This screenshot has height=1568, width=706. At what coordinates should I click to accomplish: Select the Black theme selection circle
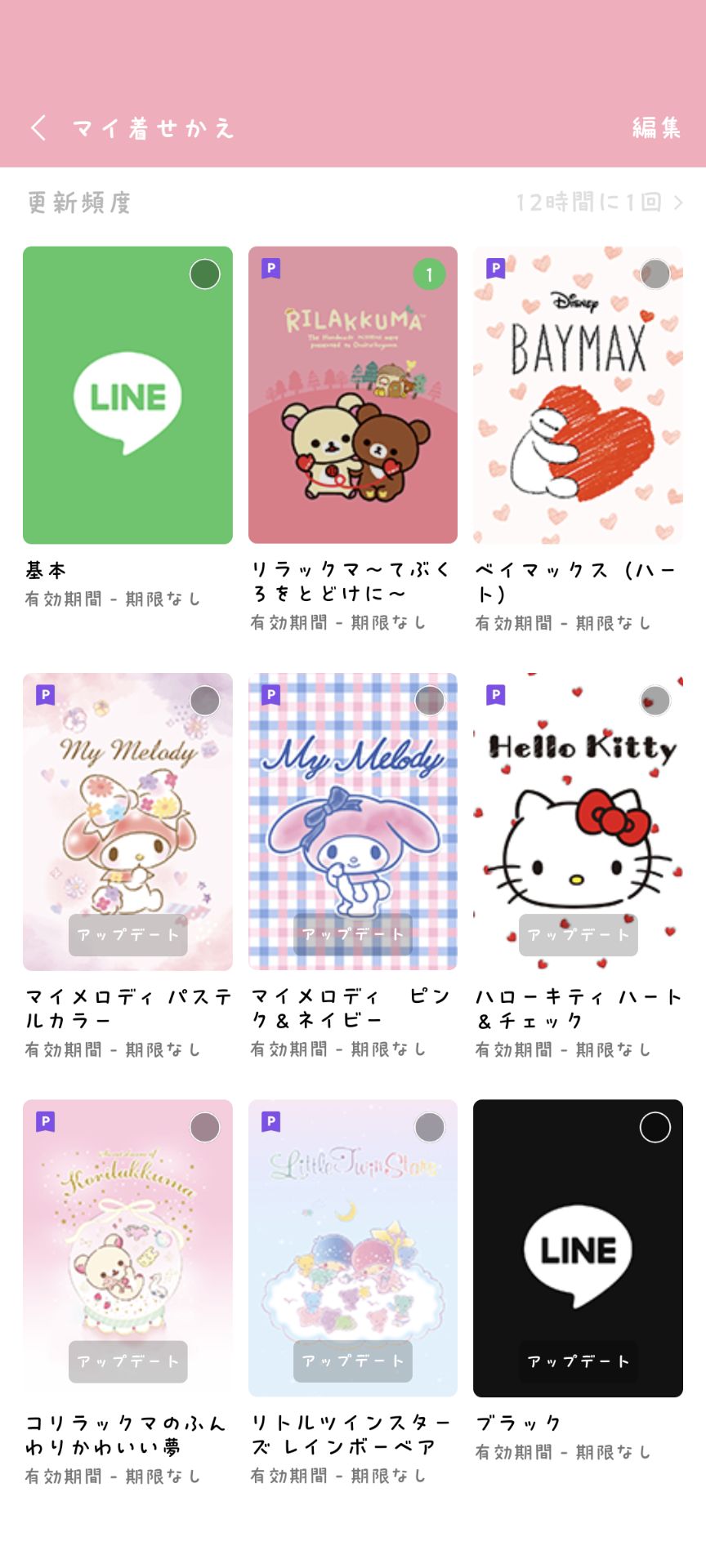[x=655, y=1126]
